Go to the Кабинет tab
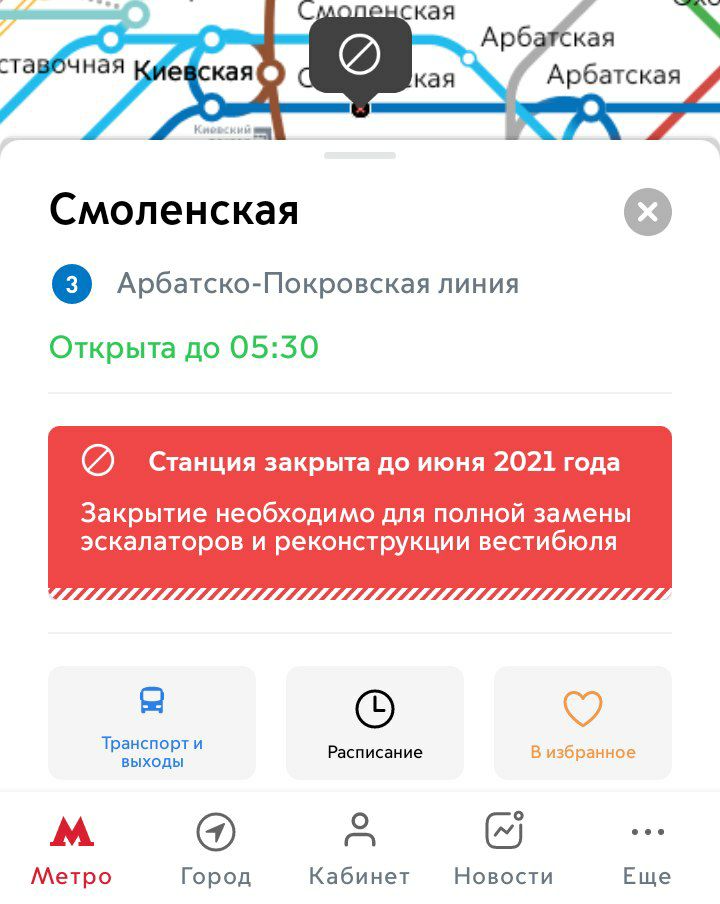720x904 pixels. pos(359,849)
